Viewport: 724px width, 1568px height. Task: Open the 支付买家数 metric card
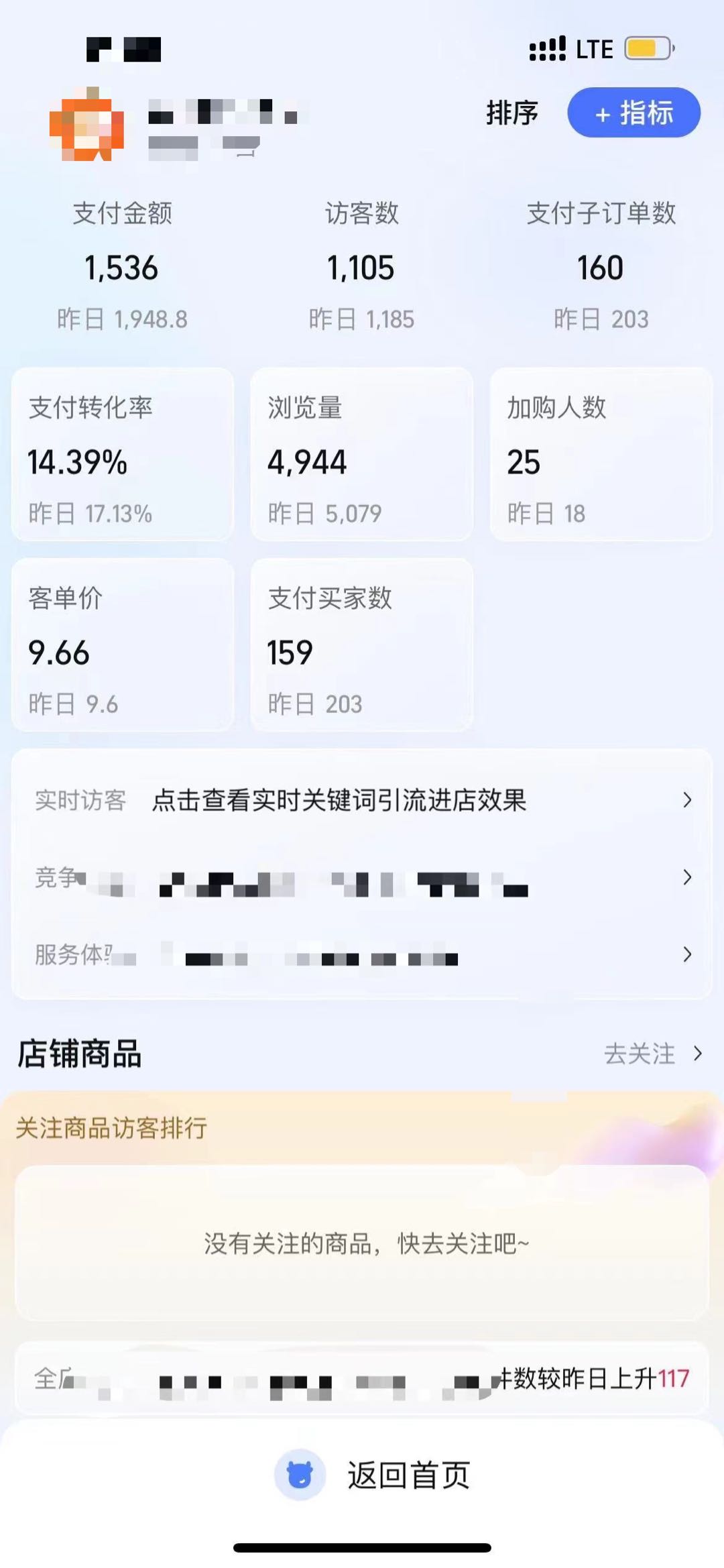click(x=361, y=645)
